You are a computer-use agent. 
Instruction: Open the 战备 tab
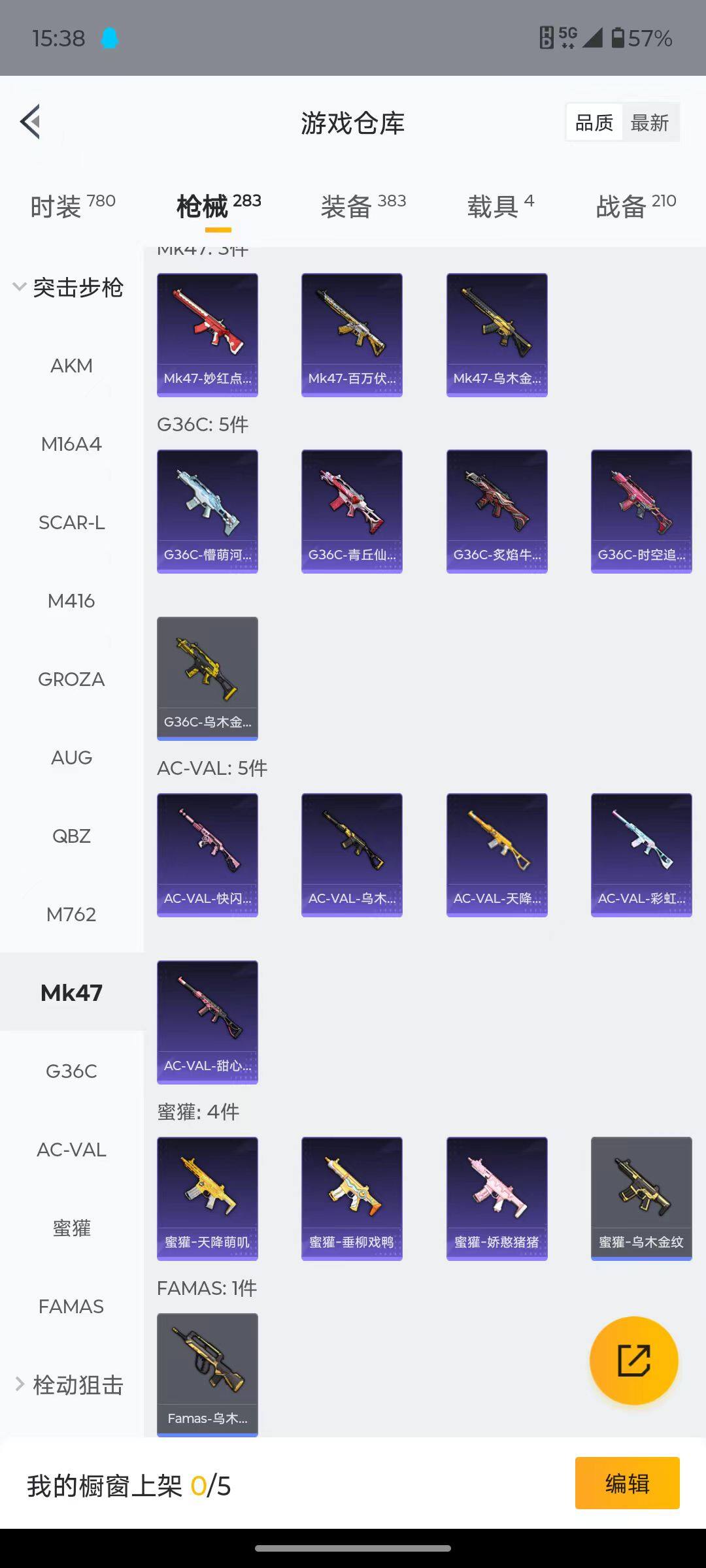pyautogui.click(x=635, y=206)
